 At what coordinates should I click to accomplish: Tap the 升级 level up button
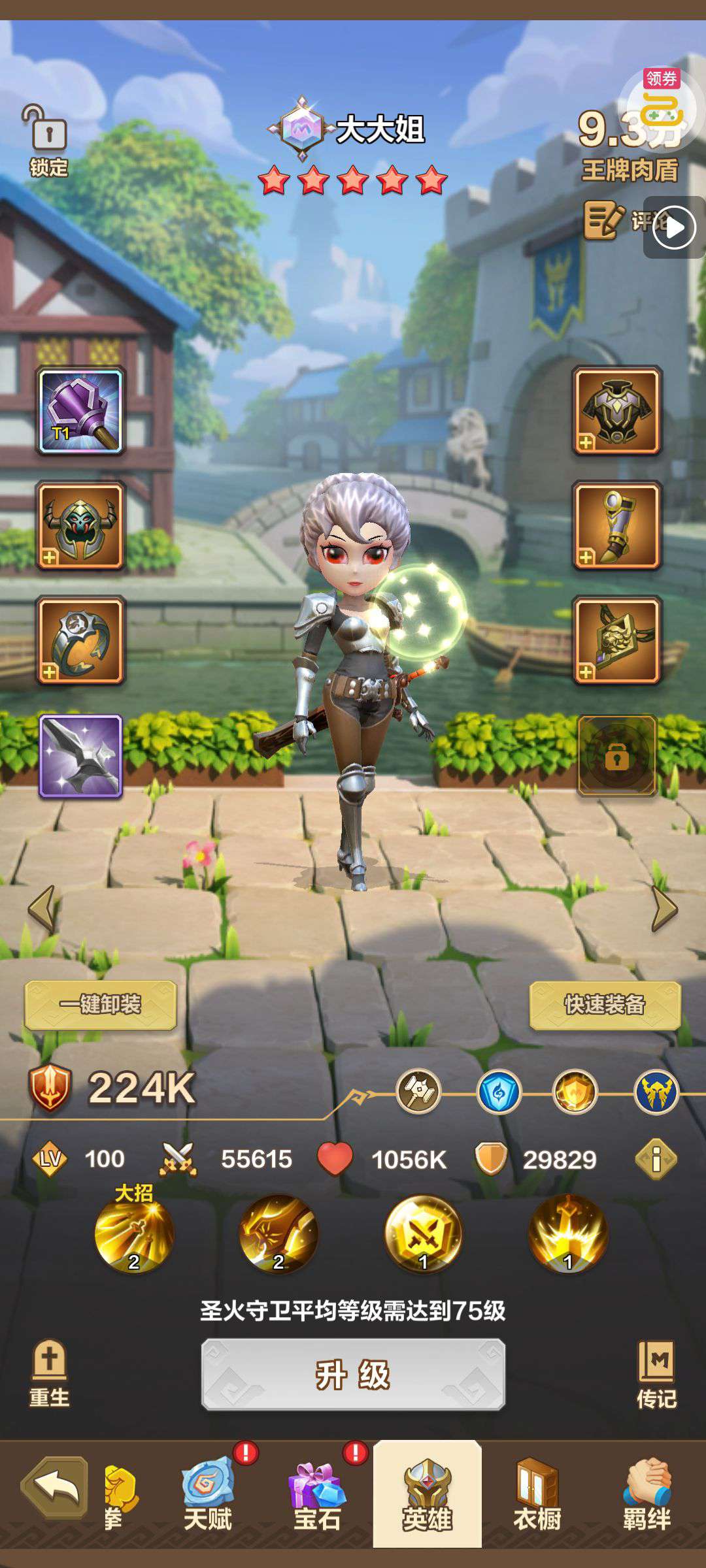pos(353,1375)
